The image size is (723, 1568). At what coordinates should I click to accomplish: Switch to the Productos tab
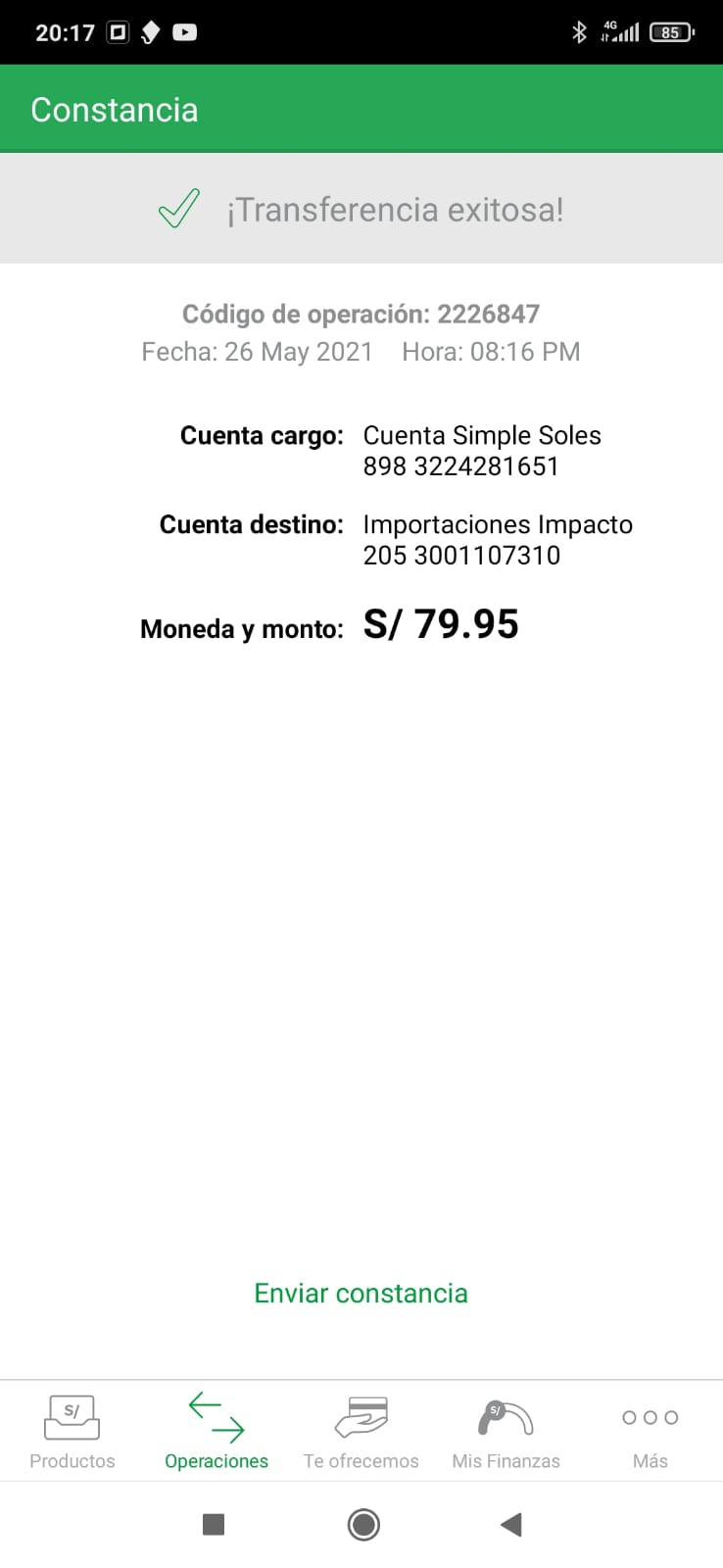coord(72,1432)
